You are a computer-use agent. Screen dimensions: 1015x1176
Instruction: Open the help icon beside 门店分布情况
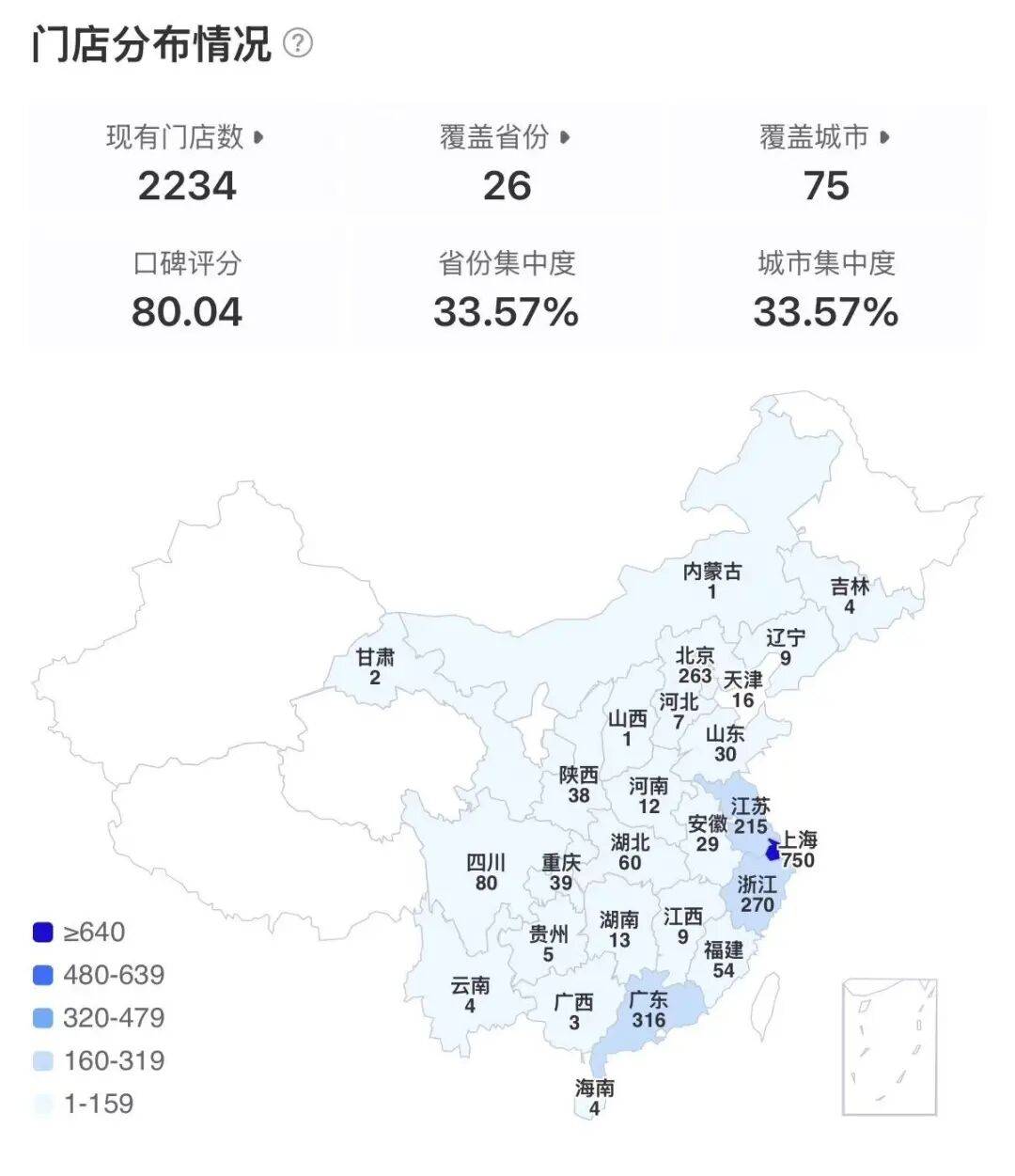[297, 43]
